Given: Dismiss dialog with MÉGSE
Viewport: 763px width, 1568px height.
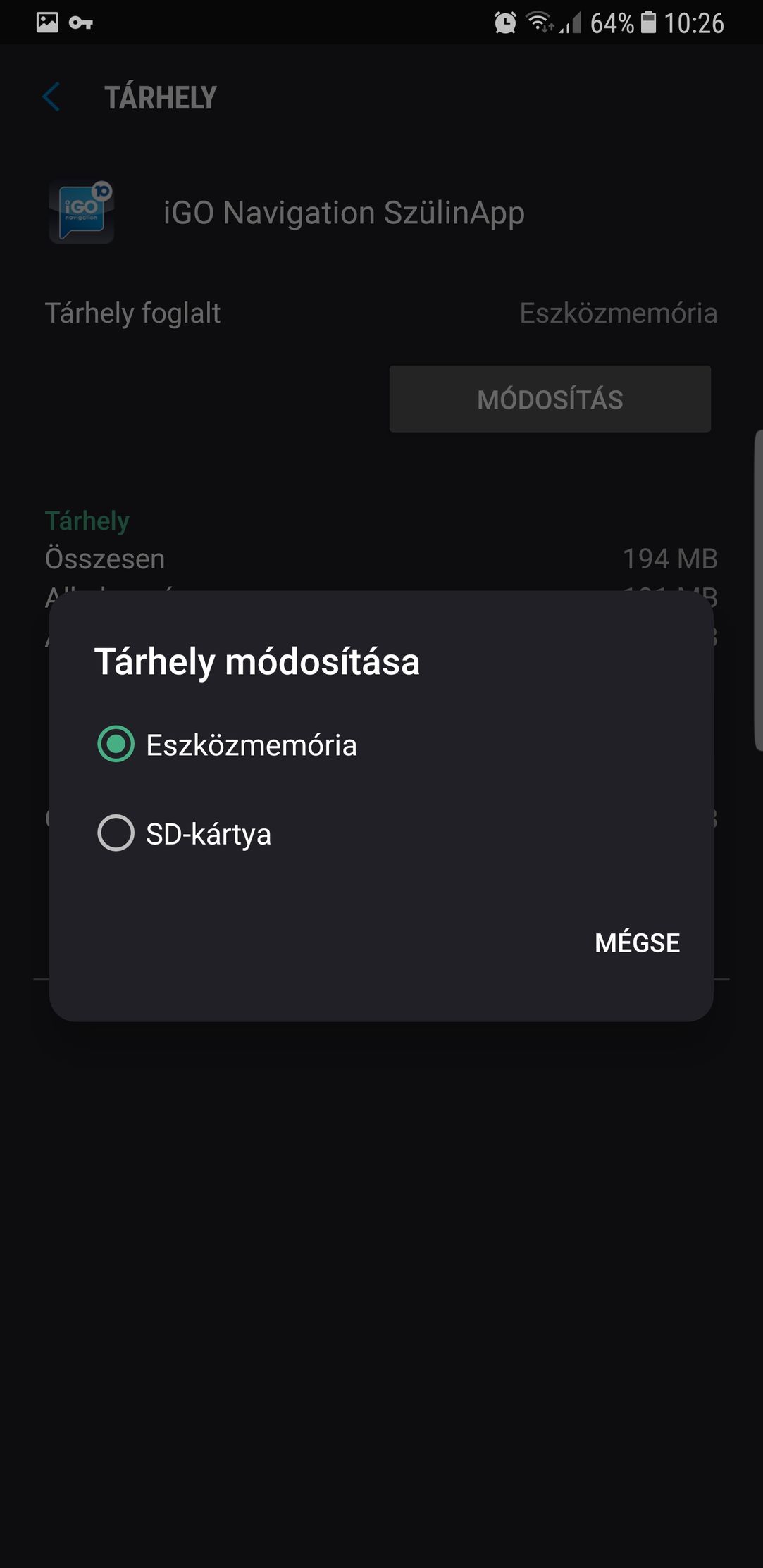Looking at the screenshot, I should (x=637, y=942).
